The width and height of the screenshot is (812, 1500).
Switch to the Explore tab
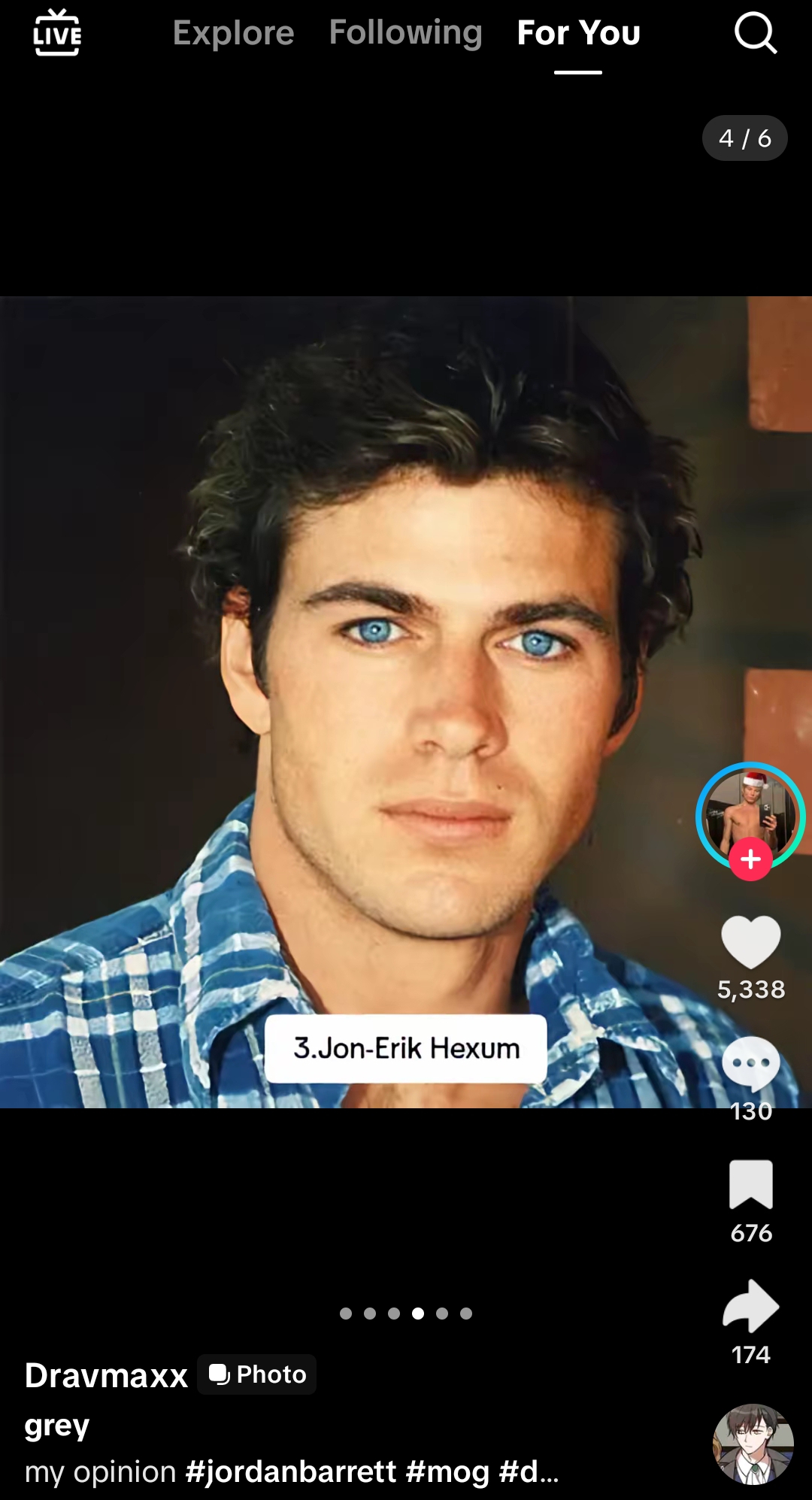[233, 33]
